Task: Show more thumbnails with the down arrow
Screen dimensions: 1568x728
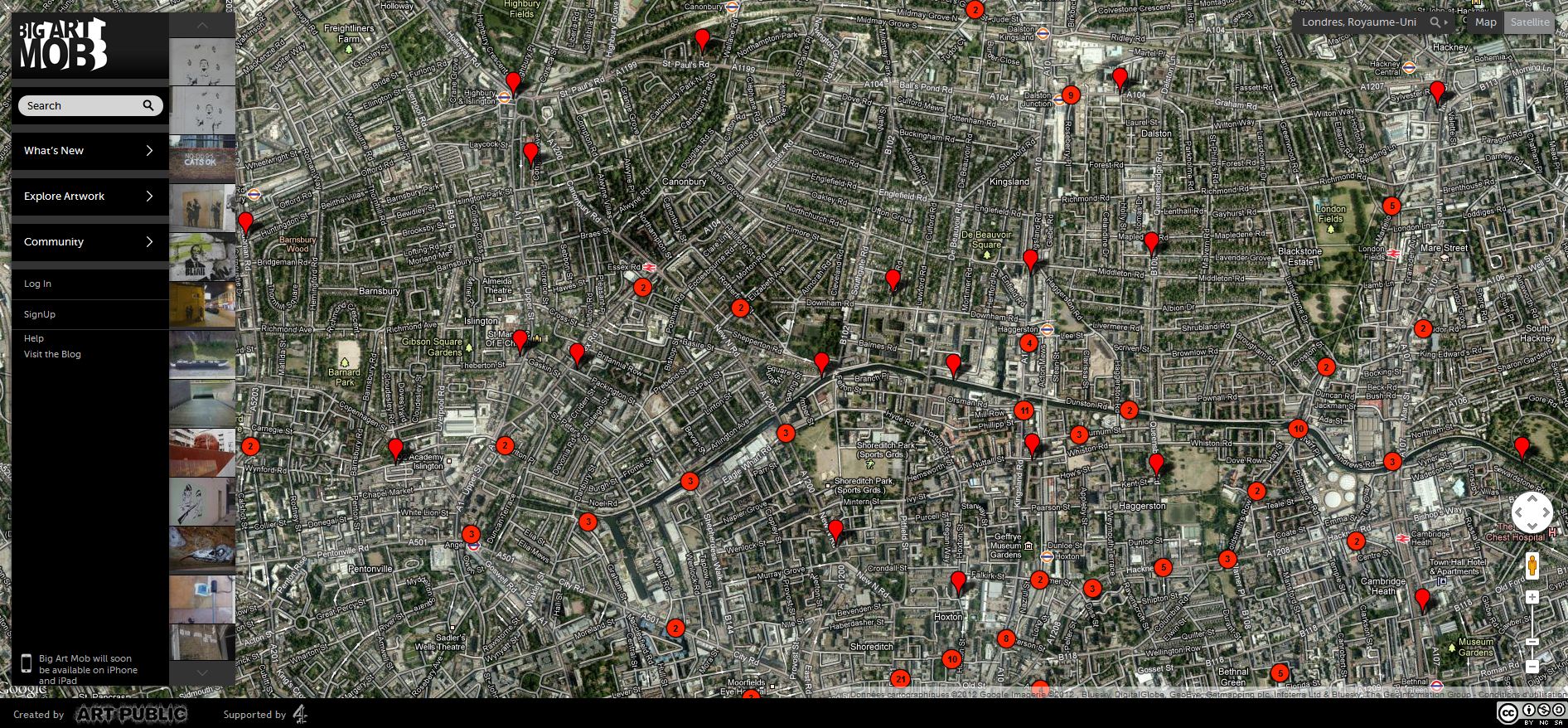Action: coord(202,672)
